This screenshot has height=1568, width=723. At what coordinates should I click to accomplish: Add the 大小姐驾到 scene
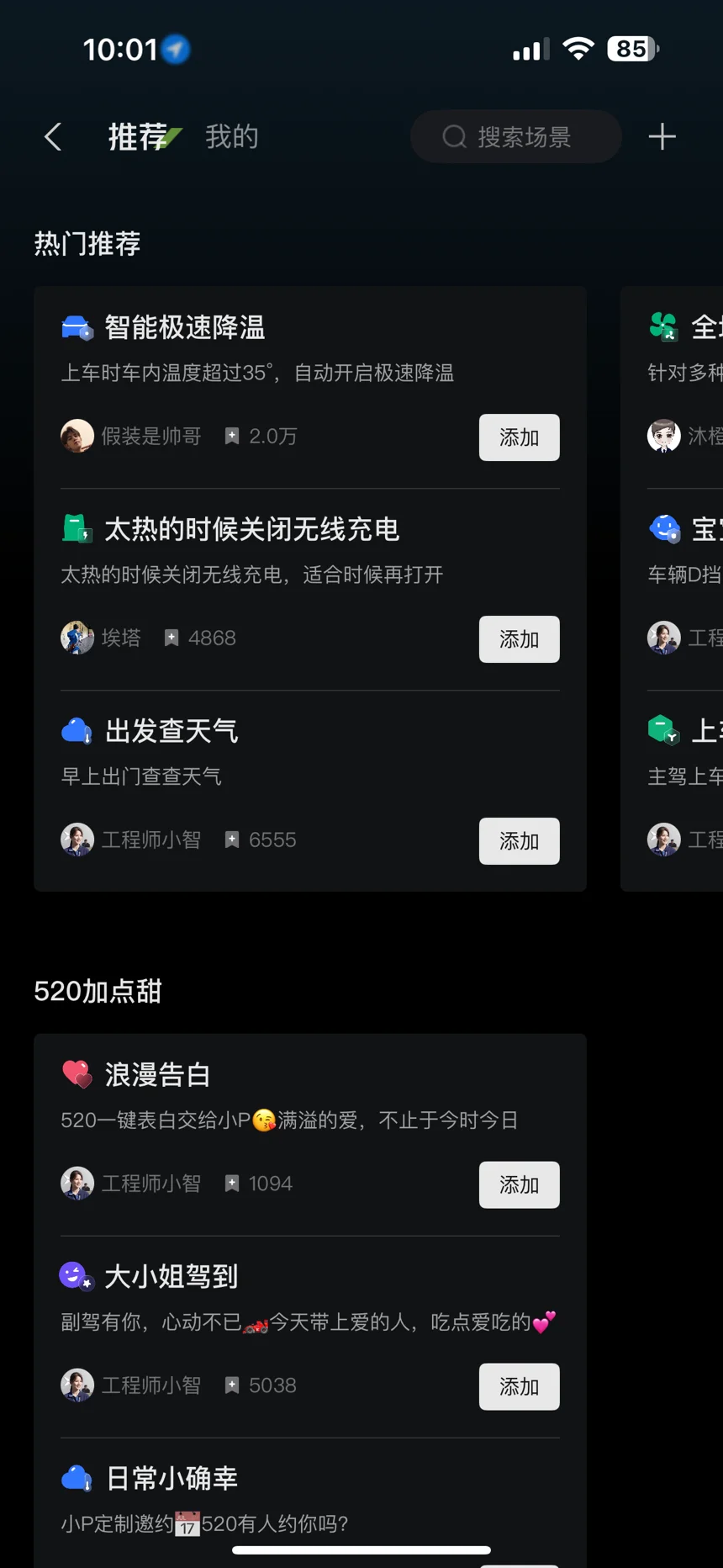point(520,1387)
